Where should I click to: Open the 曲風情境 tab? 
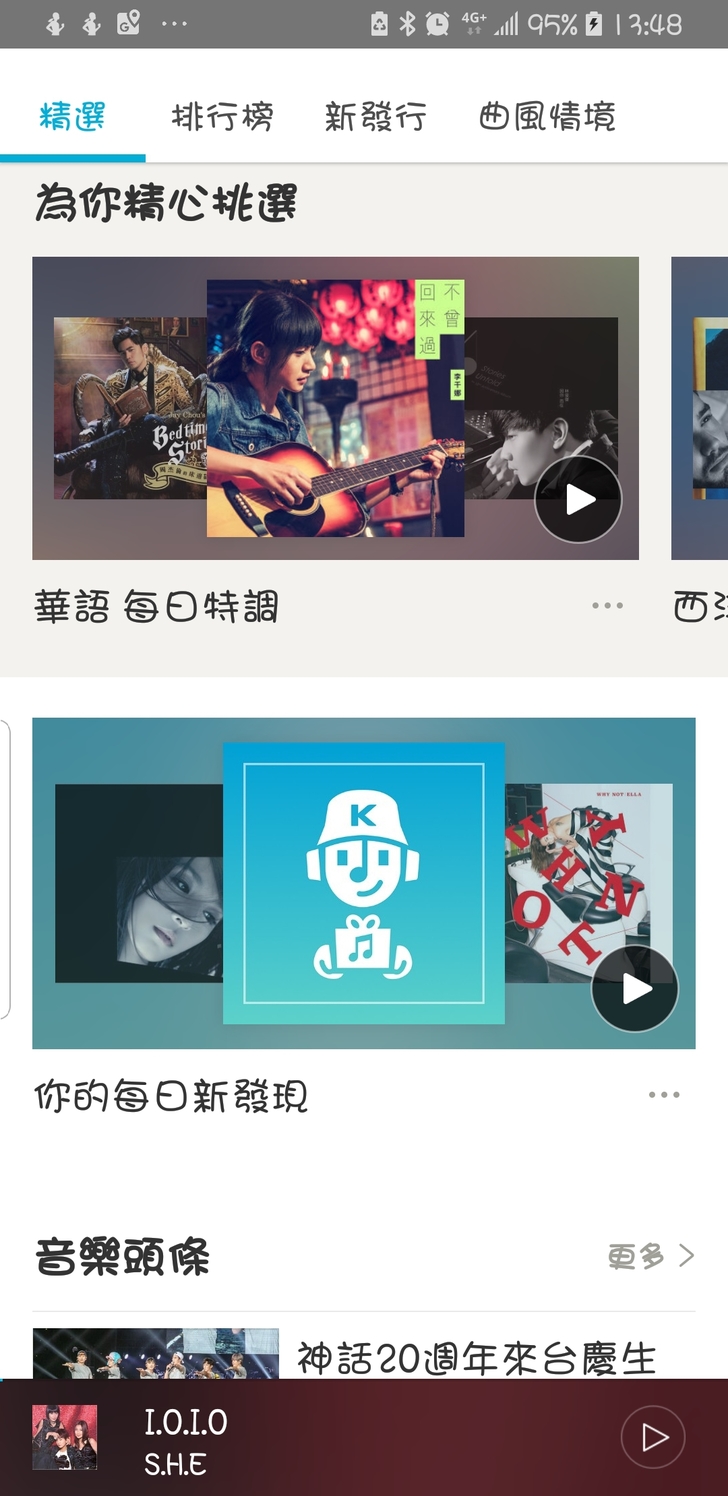click(547, 117)
